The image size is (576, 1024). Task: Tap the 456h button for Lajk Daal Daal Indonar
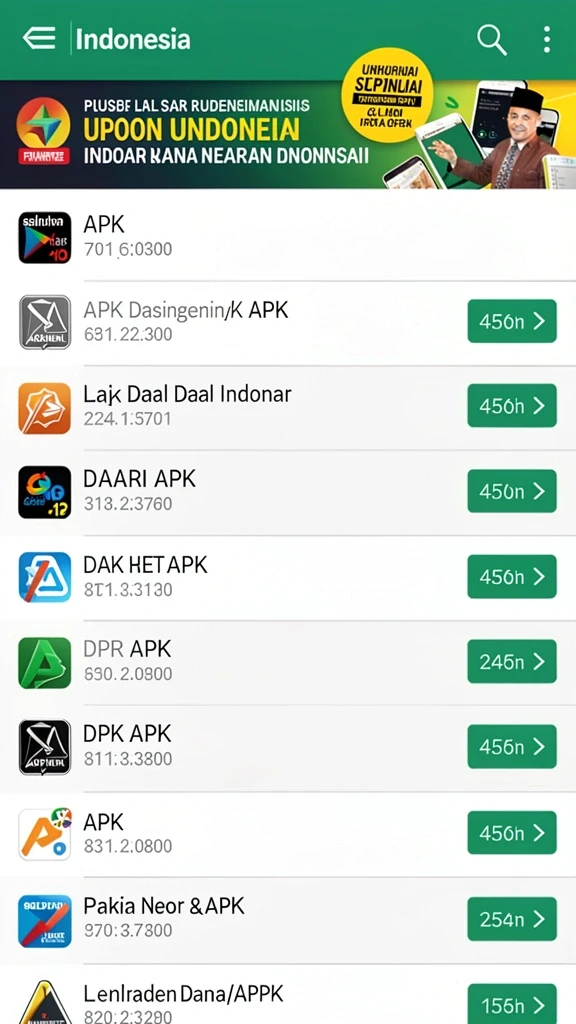(512, 406)
